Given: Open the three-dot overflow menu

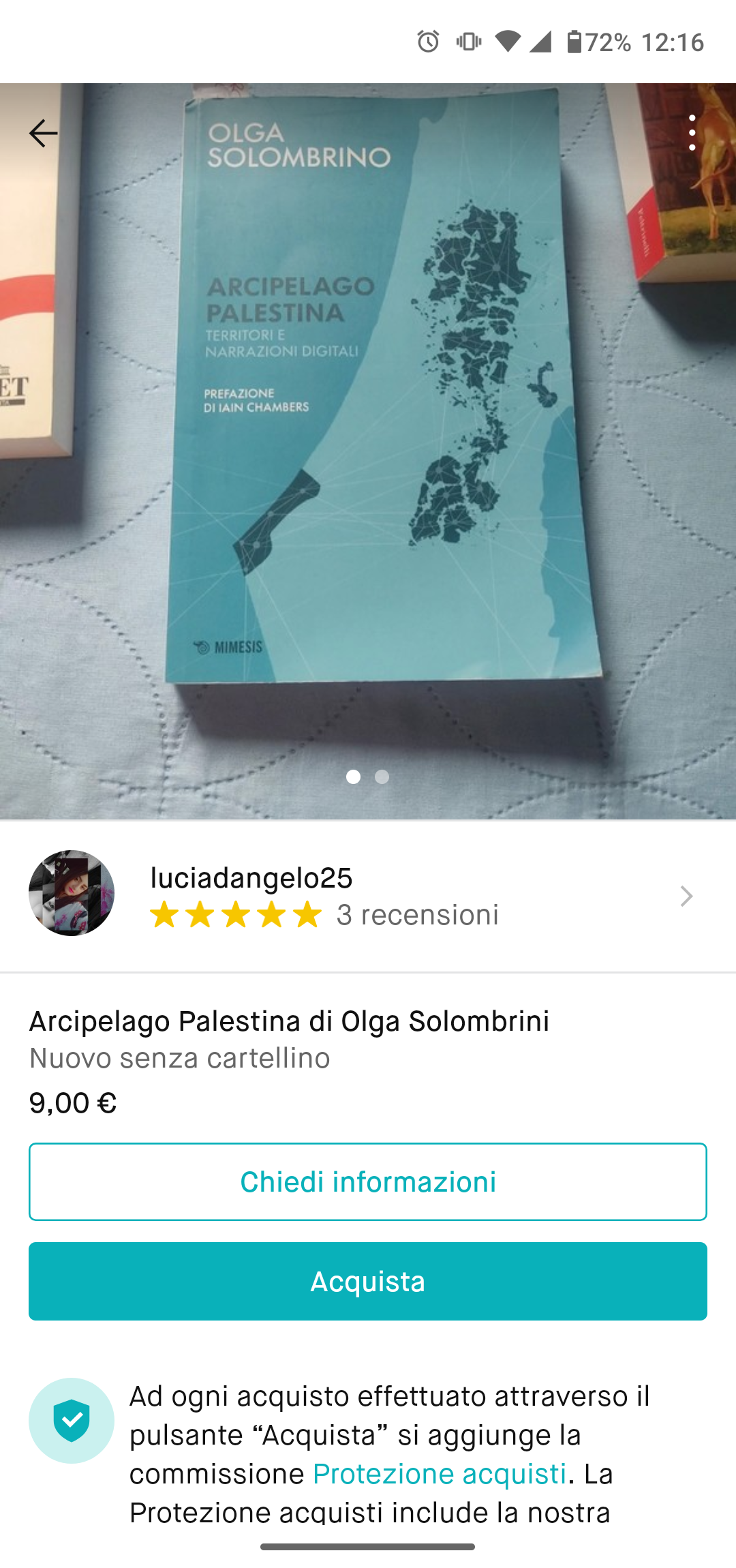Looking at the screenshot, I should tap(692, 133).
